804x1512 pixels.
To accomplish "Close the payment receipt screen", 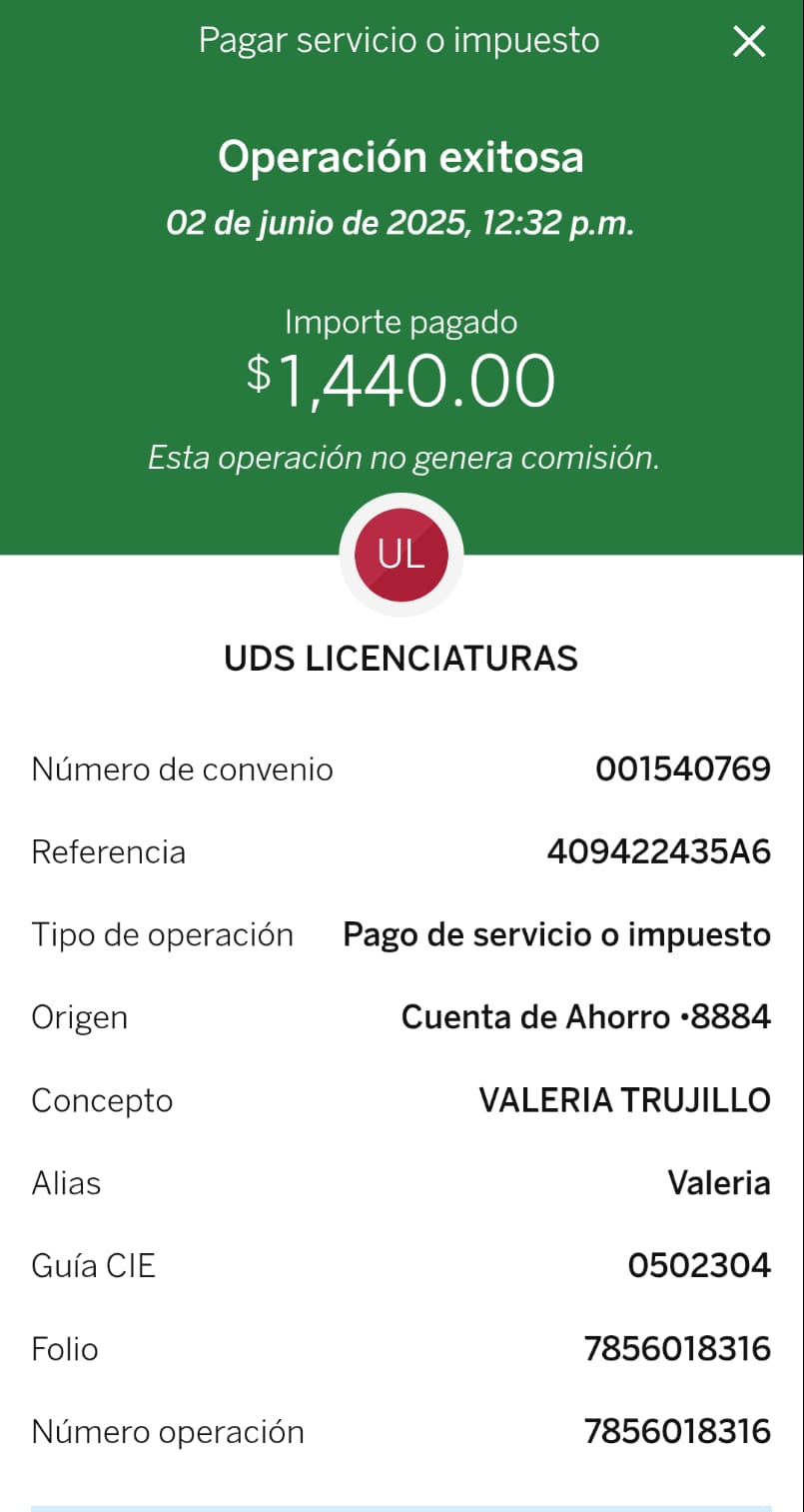I will [749, 41].
